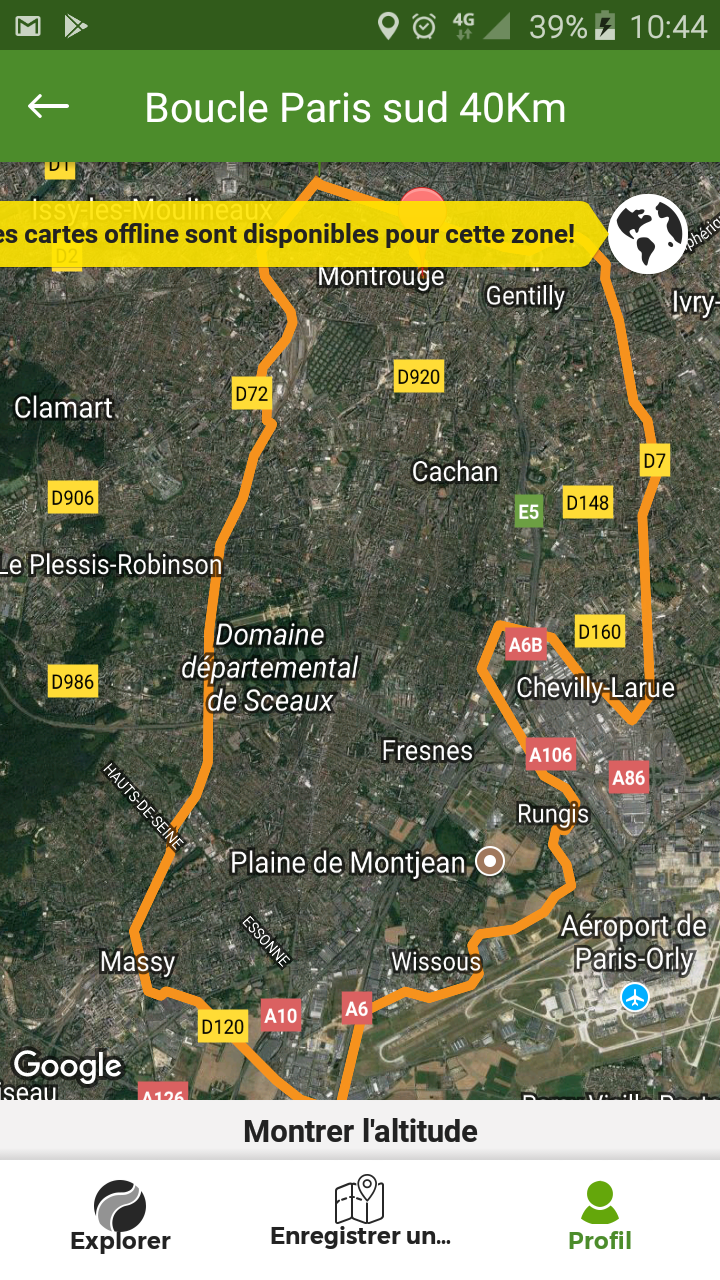
Task: Open the Enregistrer un… tab
Action: pyautogui.click(x=360, y=1213)
